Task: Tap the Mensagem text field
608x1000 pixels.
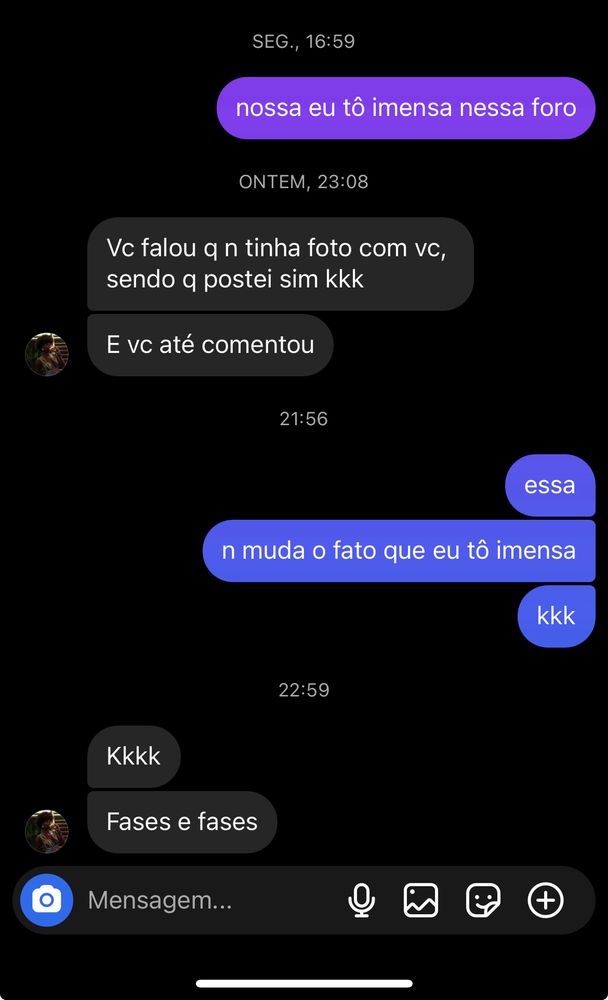Action: (200, 900)
